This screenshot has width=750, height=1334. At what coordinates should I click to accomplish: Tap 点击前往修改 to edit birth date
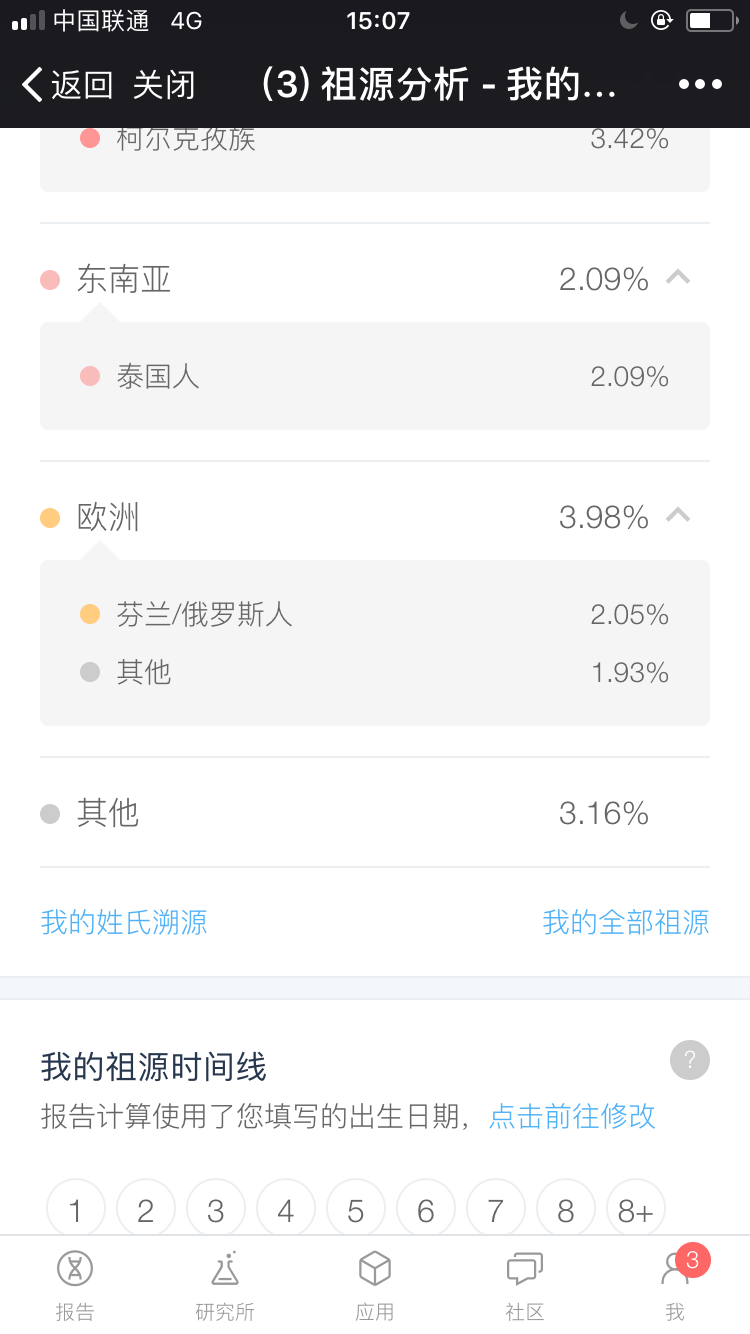[572, 1115]
